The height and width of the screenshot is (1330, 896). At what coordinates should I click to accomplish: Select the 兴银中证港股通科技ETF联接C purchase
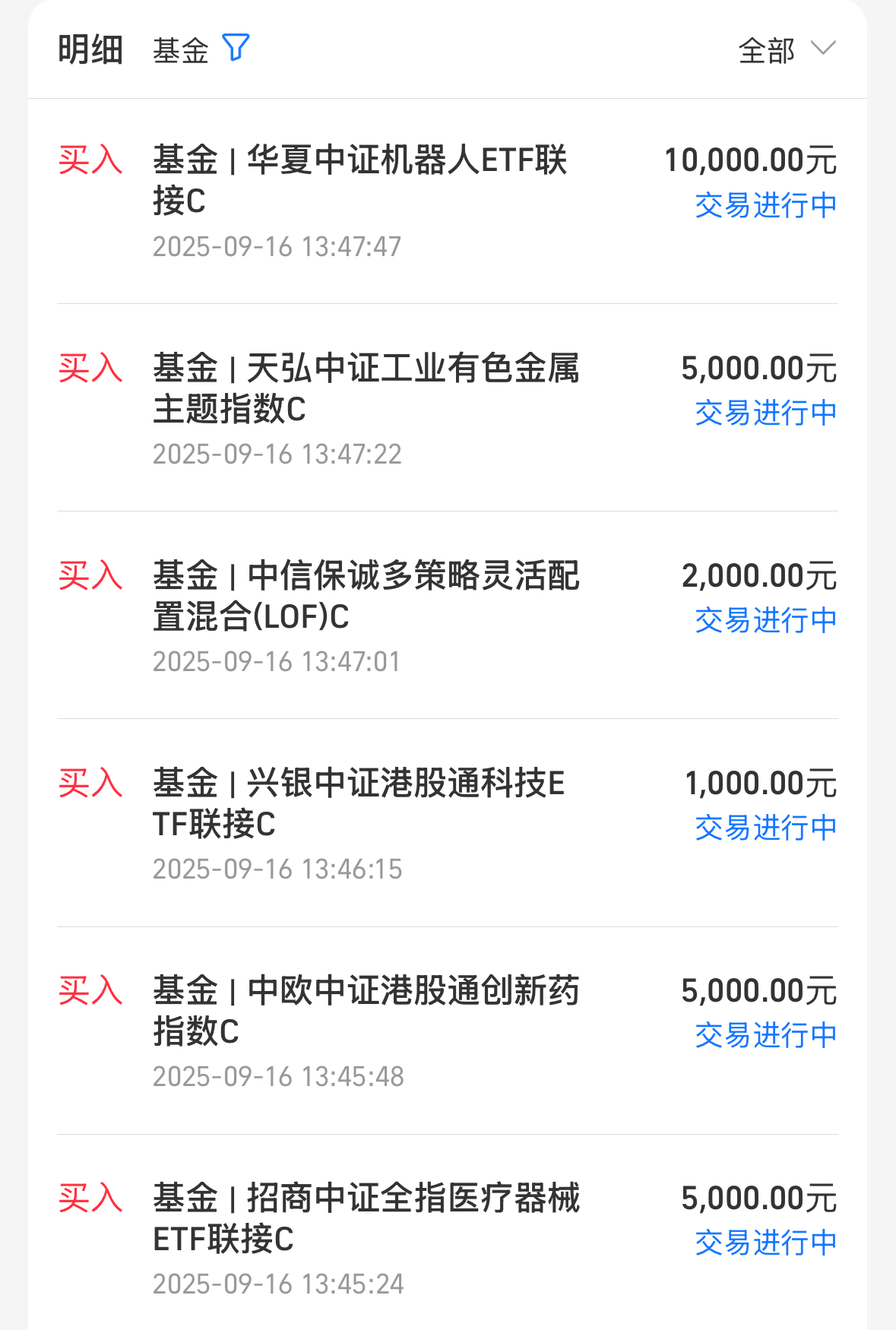coord(448,823)
